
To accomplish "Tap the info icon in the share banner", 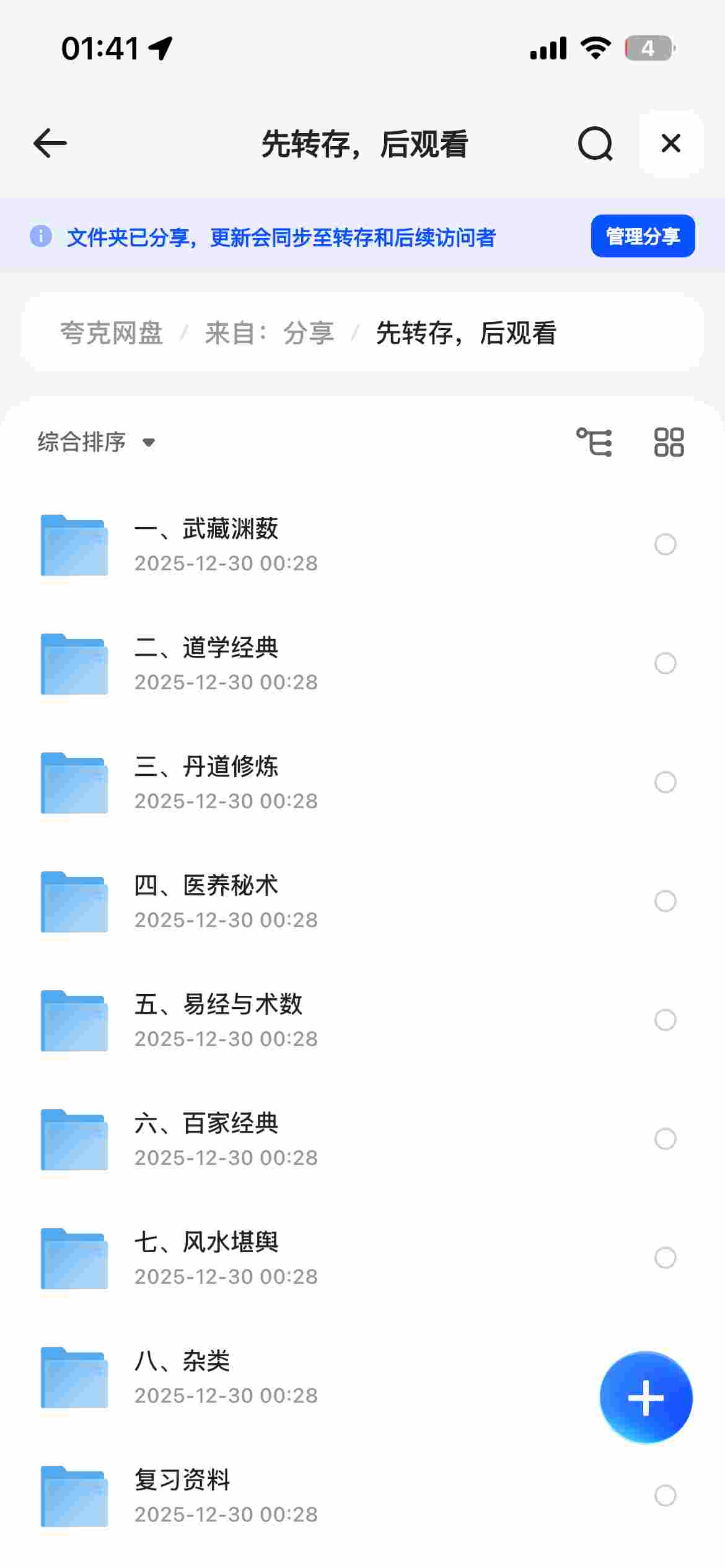I will point(41,237).
